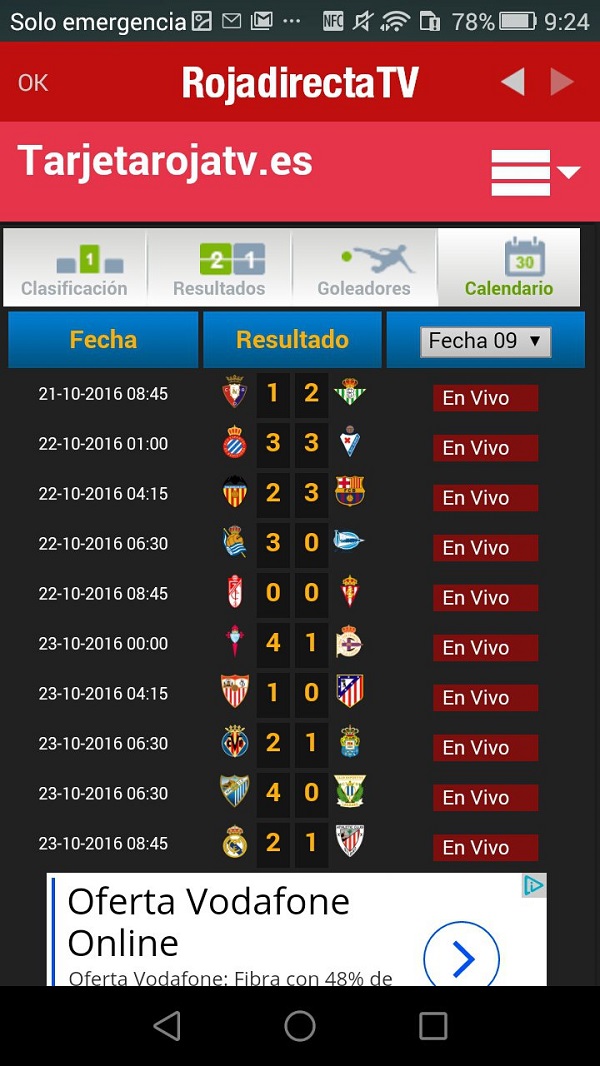Tap the system back button
Viewport: 600px width, 1066px height.
[167, 1026]
